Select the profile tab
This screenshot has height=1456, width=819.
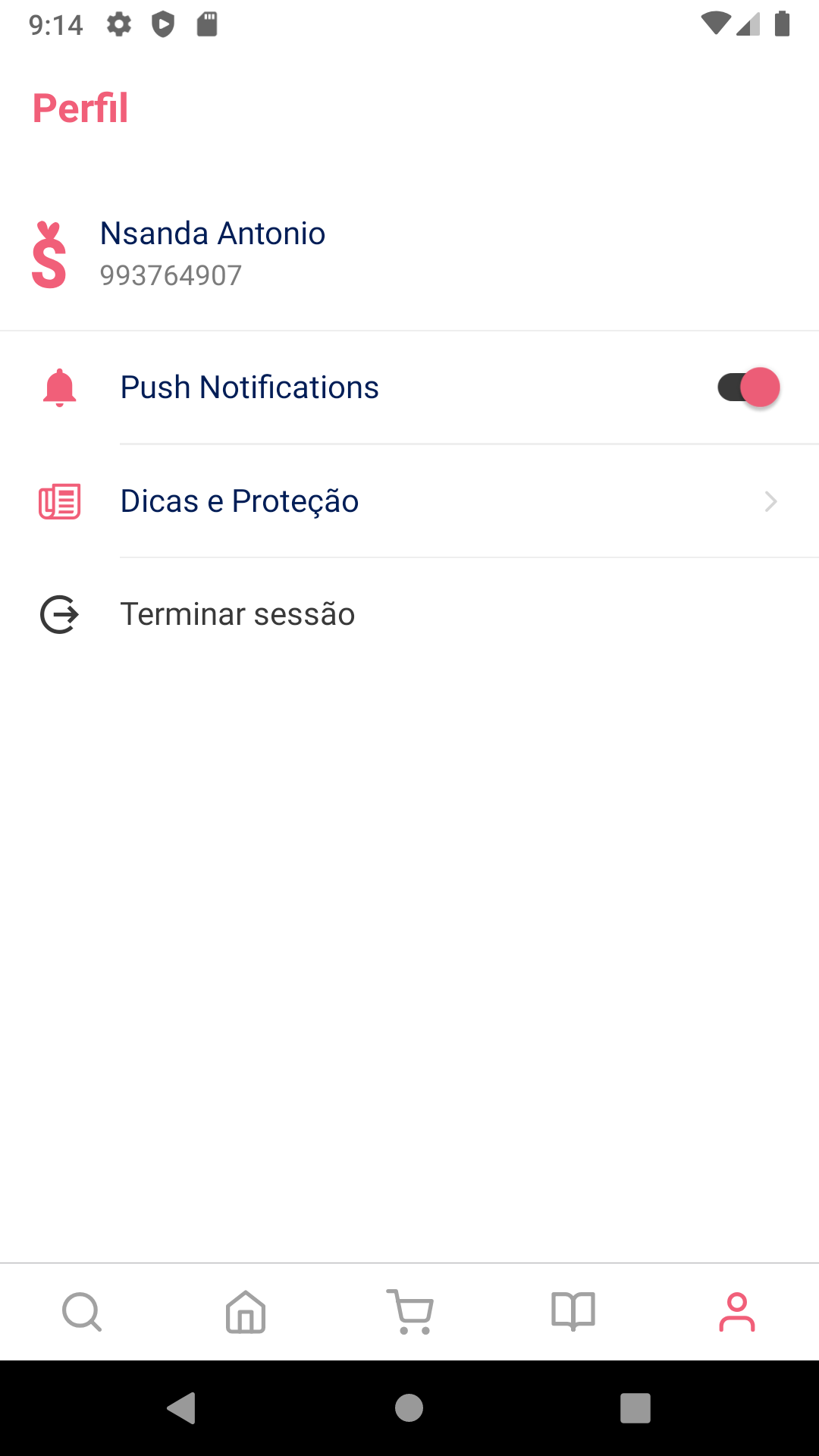[737, 1312]
